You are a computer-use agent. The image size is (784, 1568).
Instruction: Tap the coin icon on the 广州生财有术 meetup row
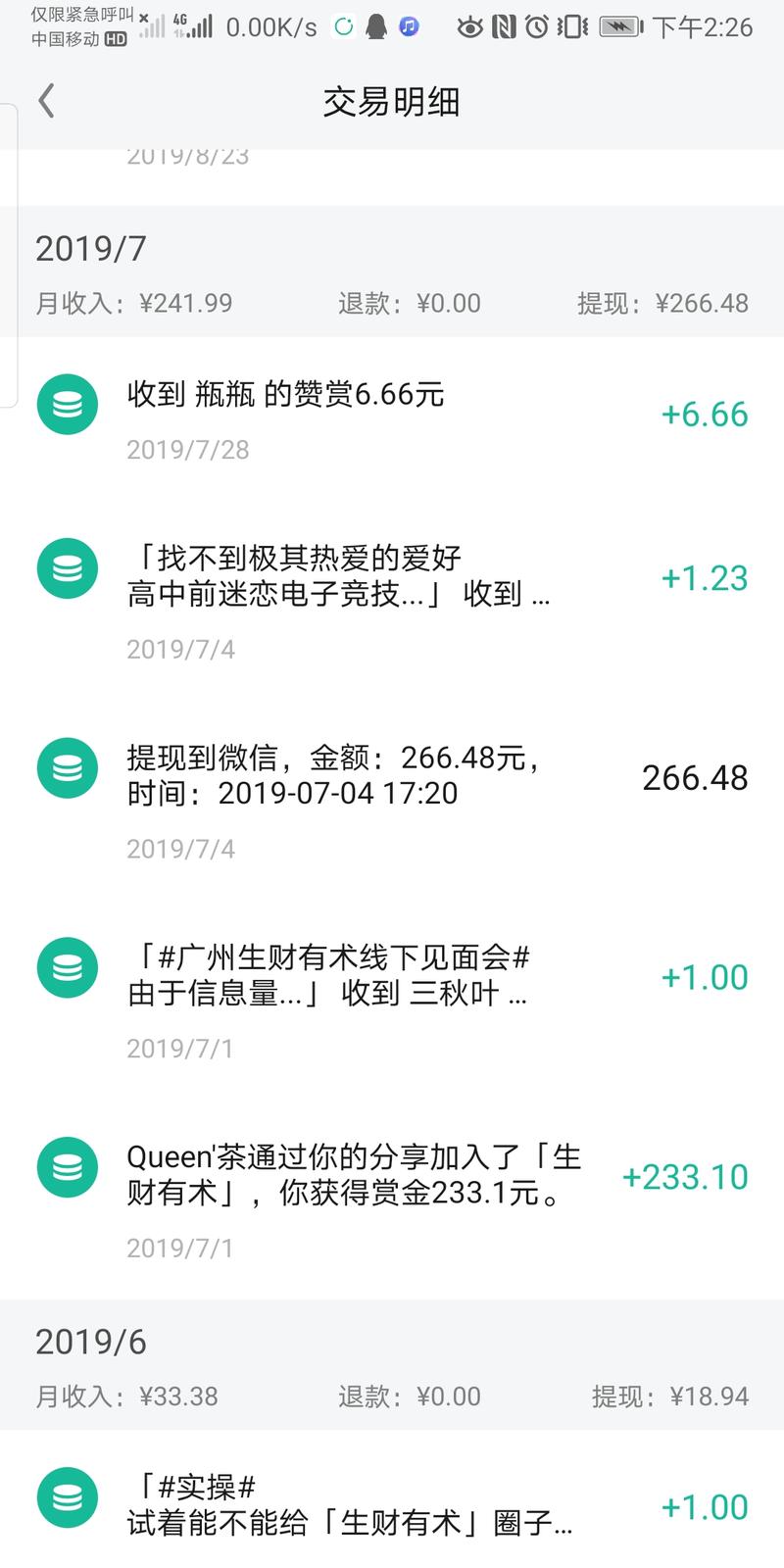pyautogui.click(x=67, y=968)
